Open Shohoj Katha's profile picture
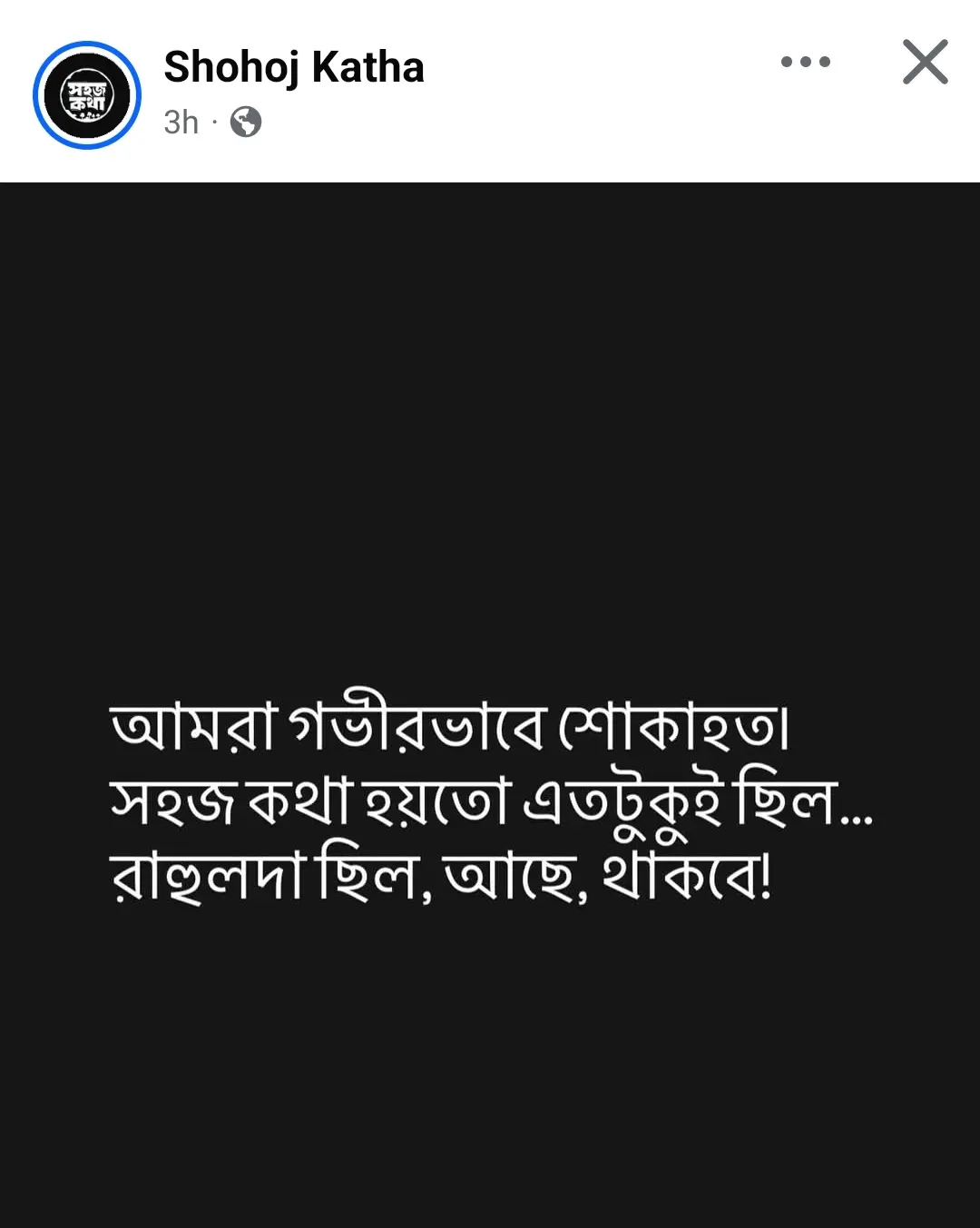The width and height of the screenshot is (980, 1228). 87,95
